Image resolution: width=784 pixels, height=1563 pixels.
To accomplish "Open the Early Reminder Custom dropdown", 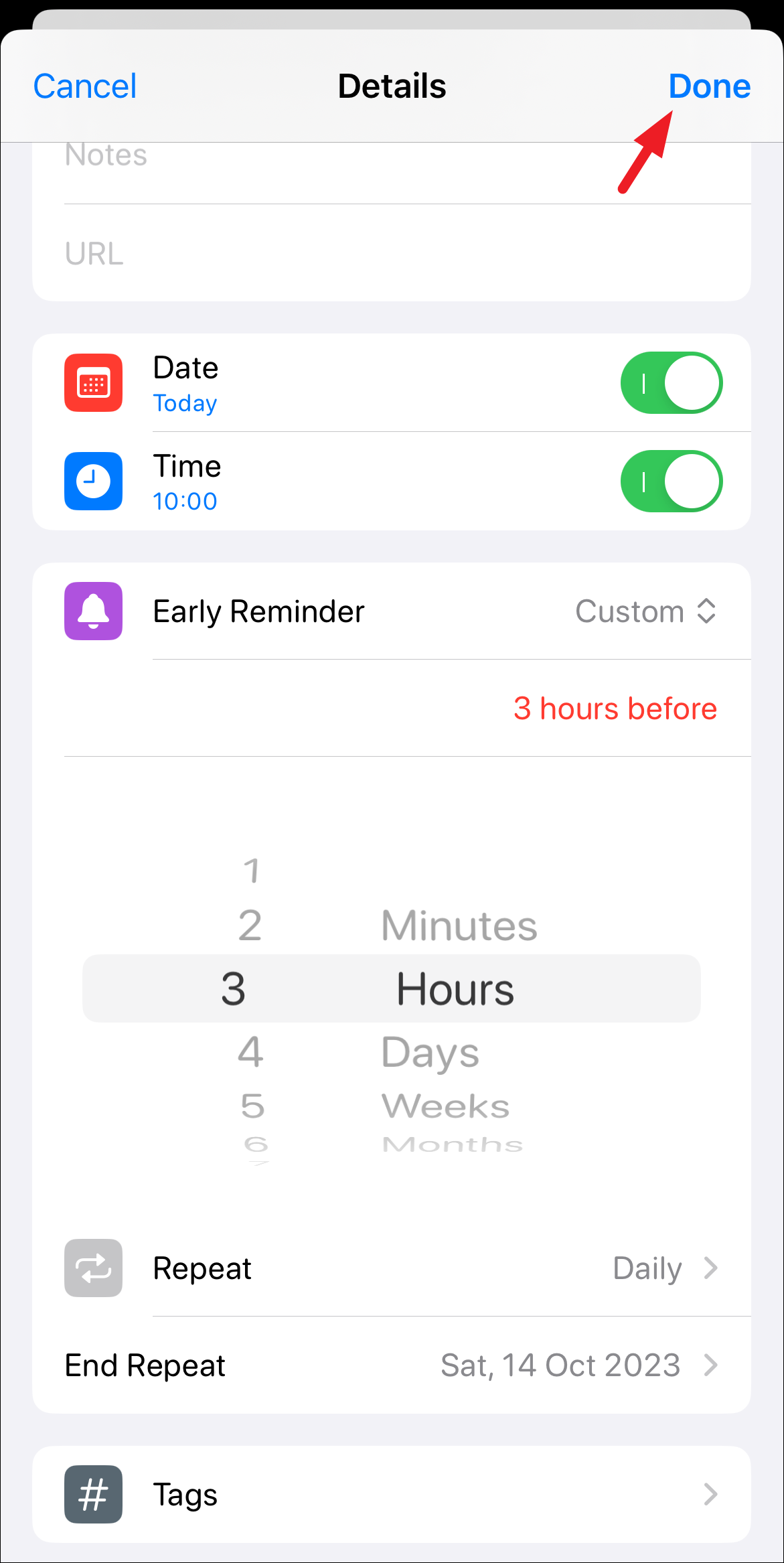I will click(645, 611).
